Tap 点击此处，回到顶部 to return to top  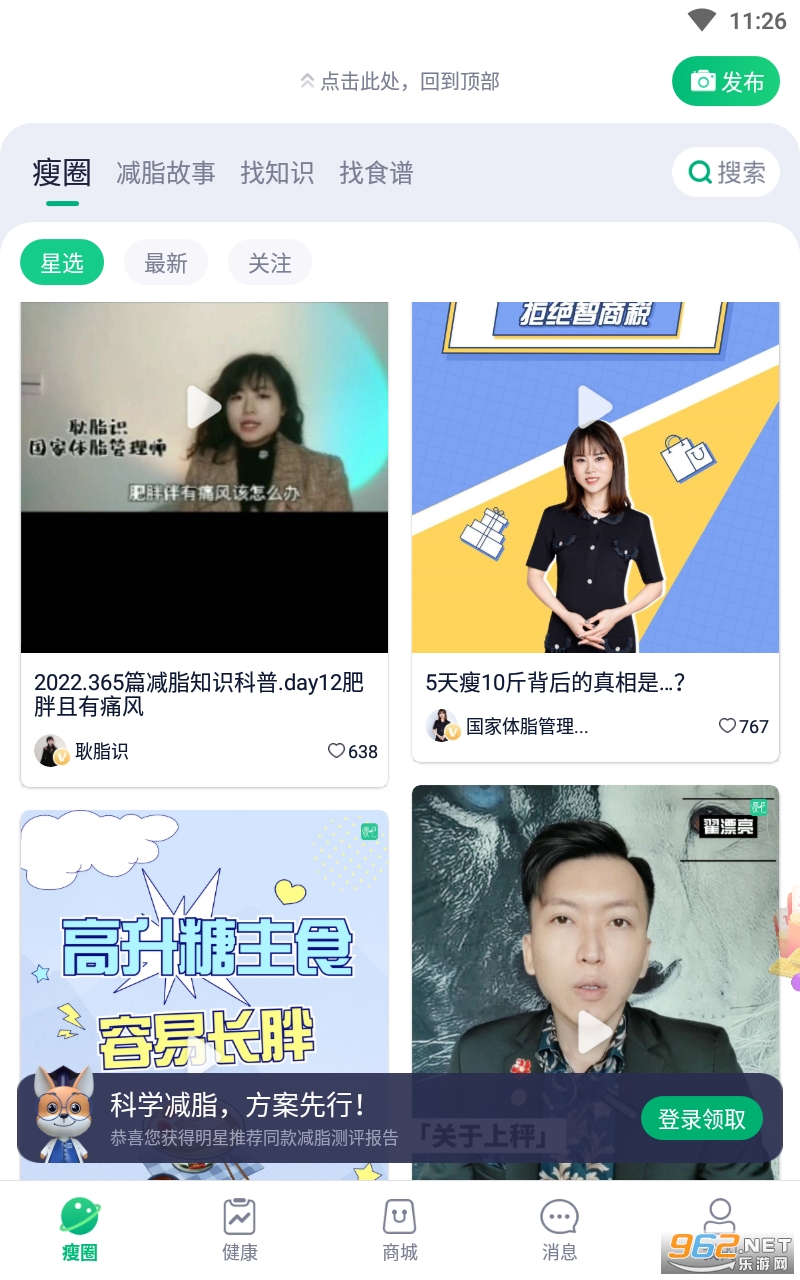[x=400, y=82]
